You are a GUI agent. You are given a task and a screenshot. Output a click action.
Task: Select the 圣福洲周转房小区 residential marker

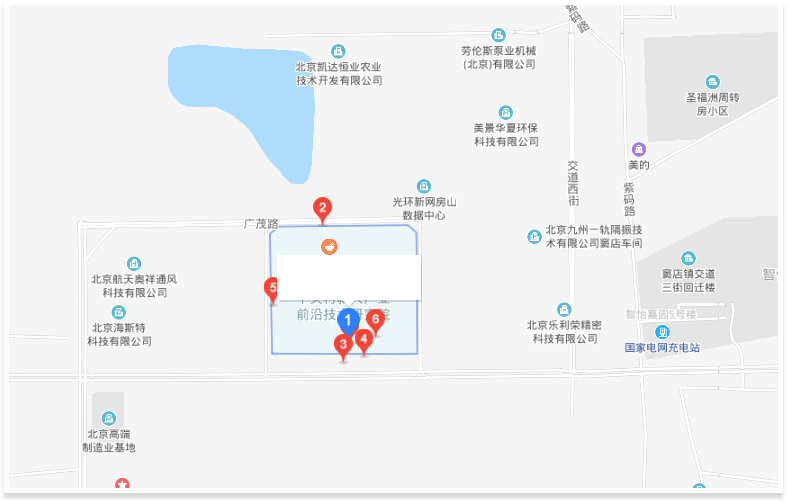point(712,82)
